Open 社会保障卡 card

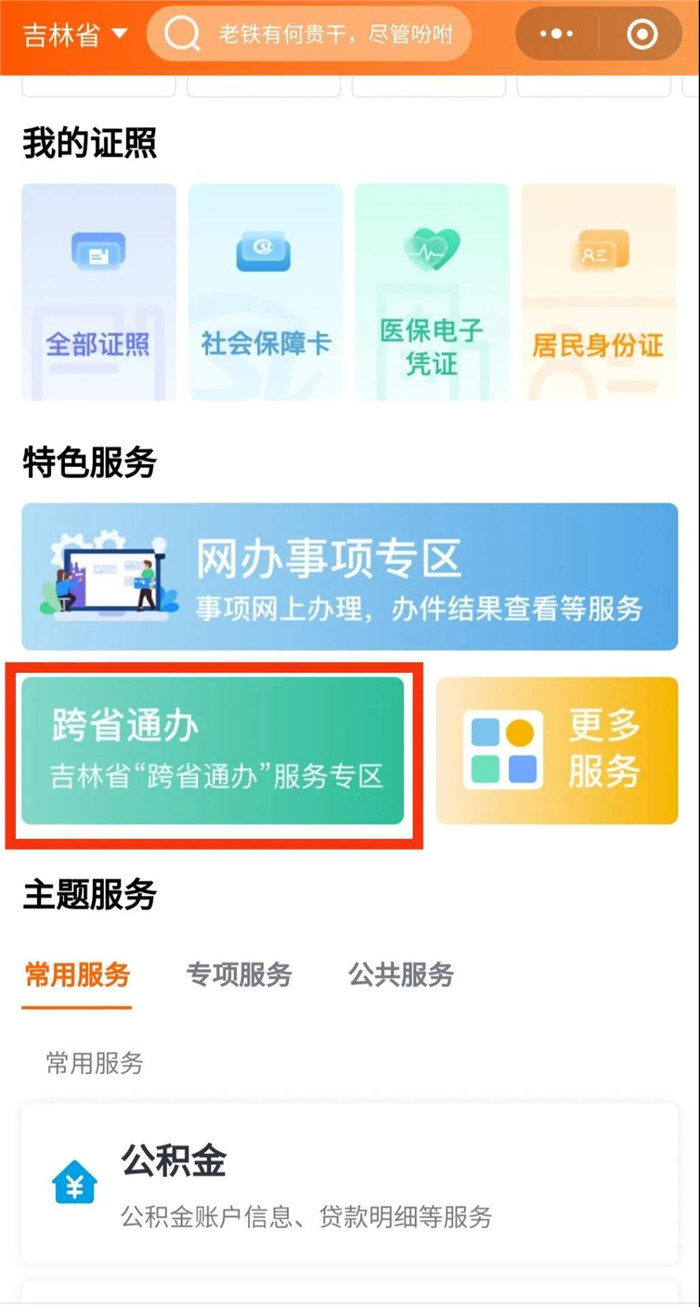pyautogui.click(x=265, y=292)
